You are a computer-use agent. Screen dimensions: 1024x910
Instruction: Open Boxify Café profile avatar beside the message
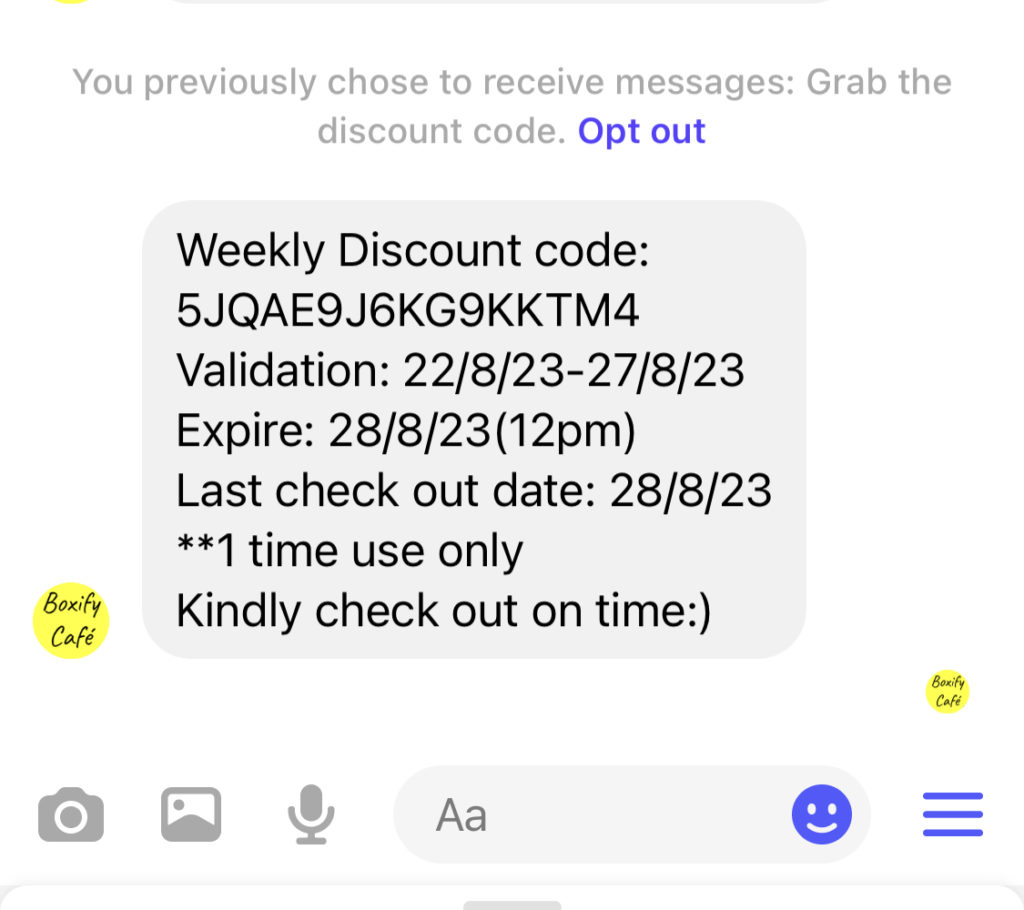[x=71, y=621]
